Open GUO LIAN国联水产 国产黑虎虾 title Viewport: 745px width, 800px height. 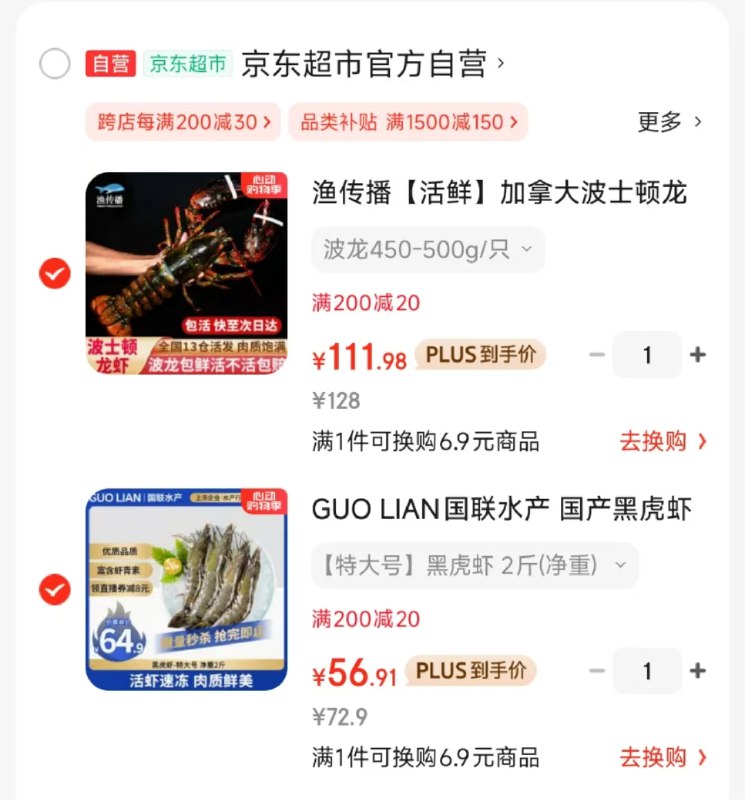pyautogui.click(x=502, y=508)
